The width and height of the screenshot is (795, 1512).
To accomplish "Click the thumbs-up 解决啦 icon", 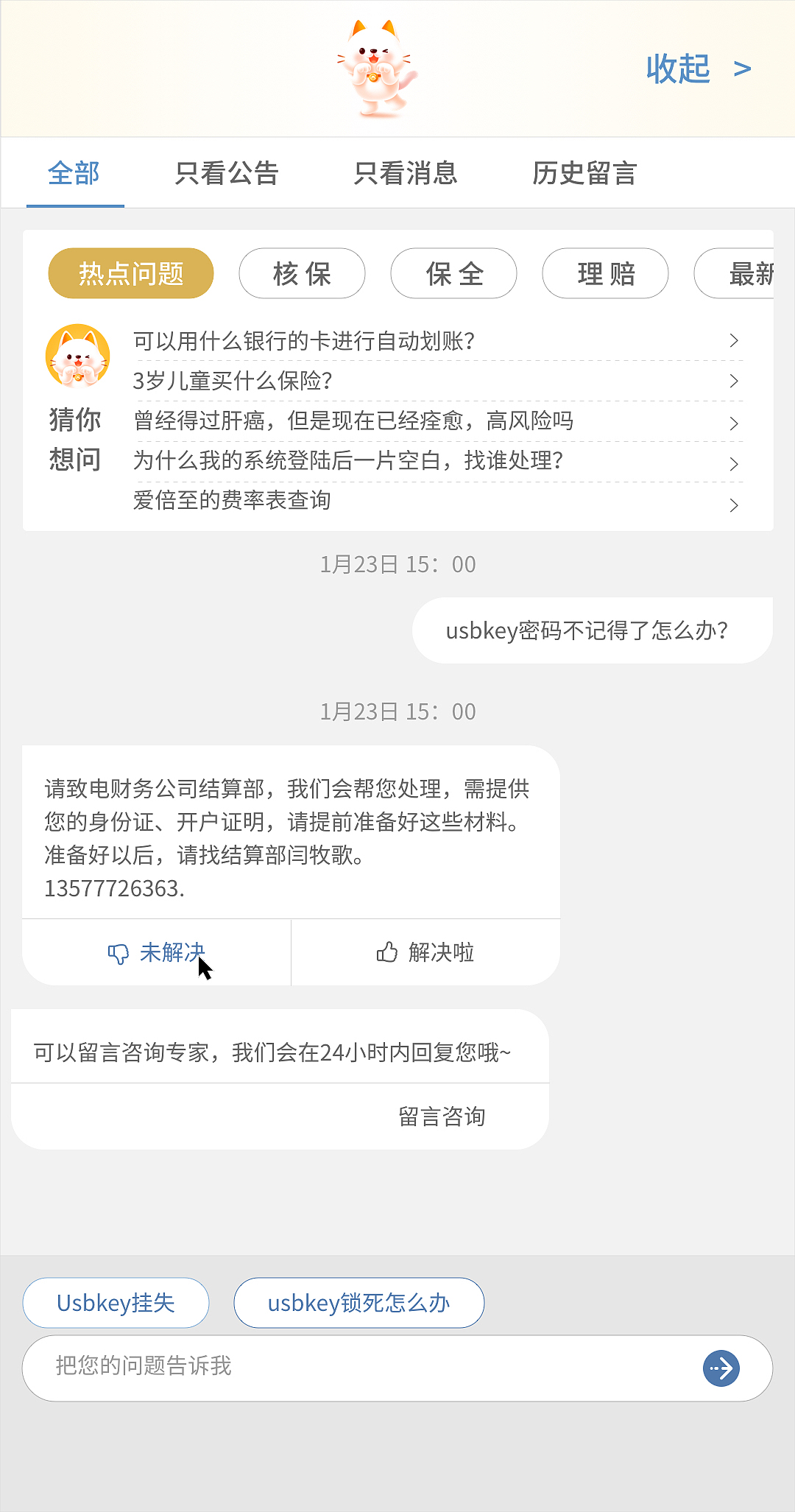I will point(386,952).
